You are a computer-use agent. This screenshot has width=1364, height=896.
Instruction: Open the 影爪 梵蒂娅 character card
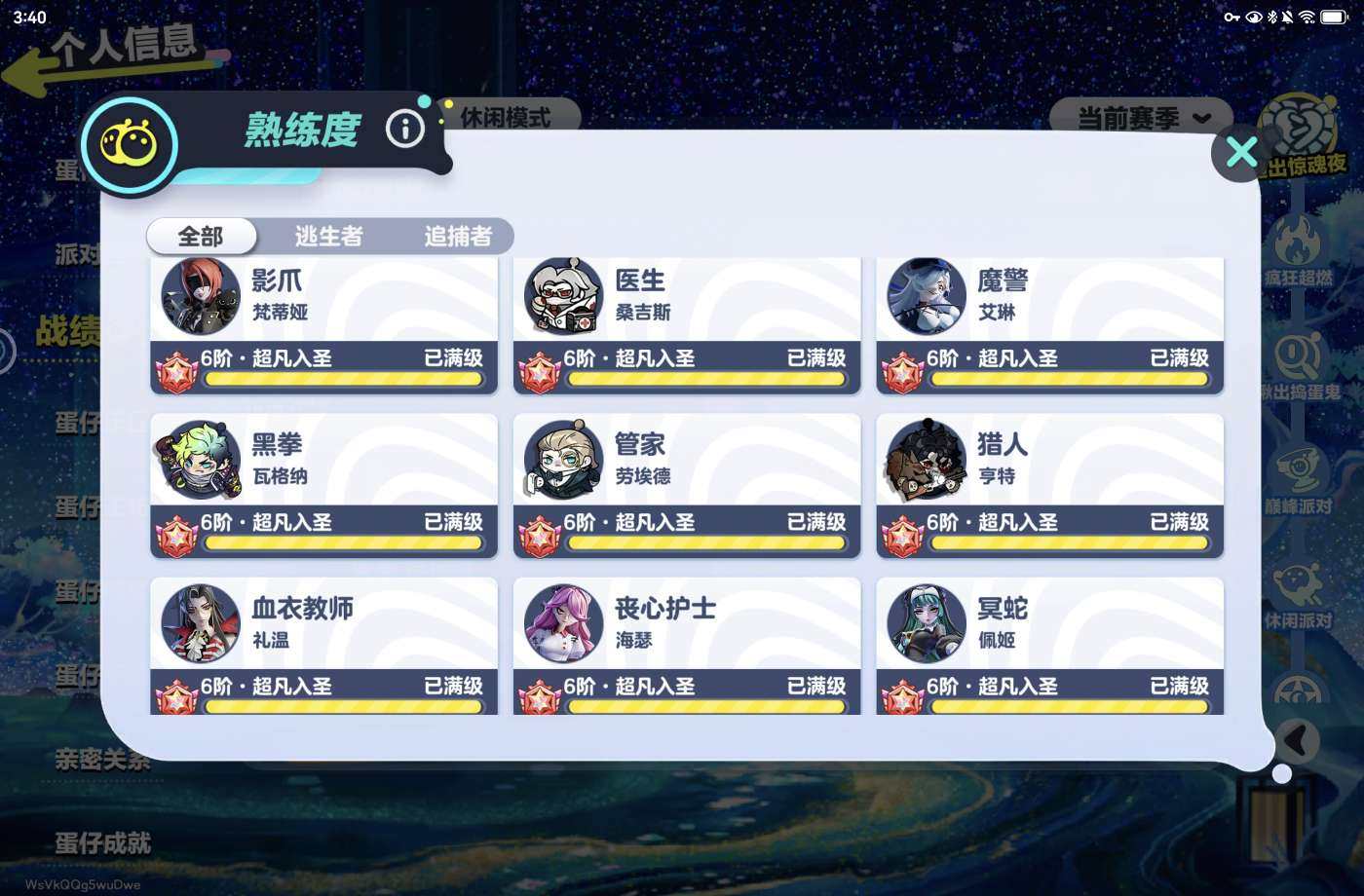click(x=323, y=325)
